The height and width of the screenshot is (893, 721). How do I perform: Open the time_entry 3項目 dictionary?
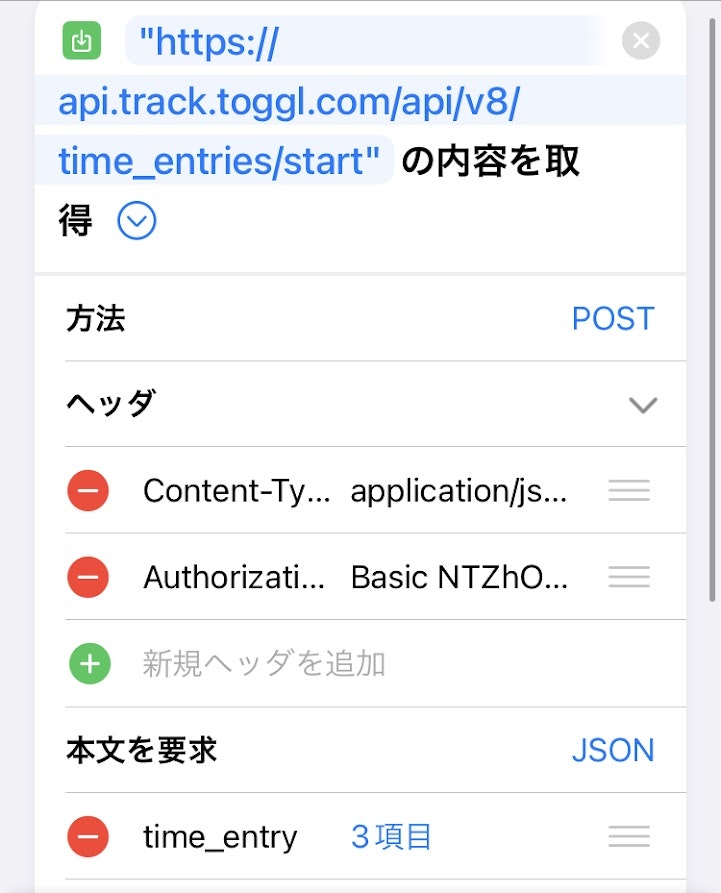click(x=391, y=836)
